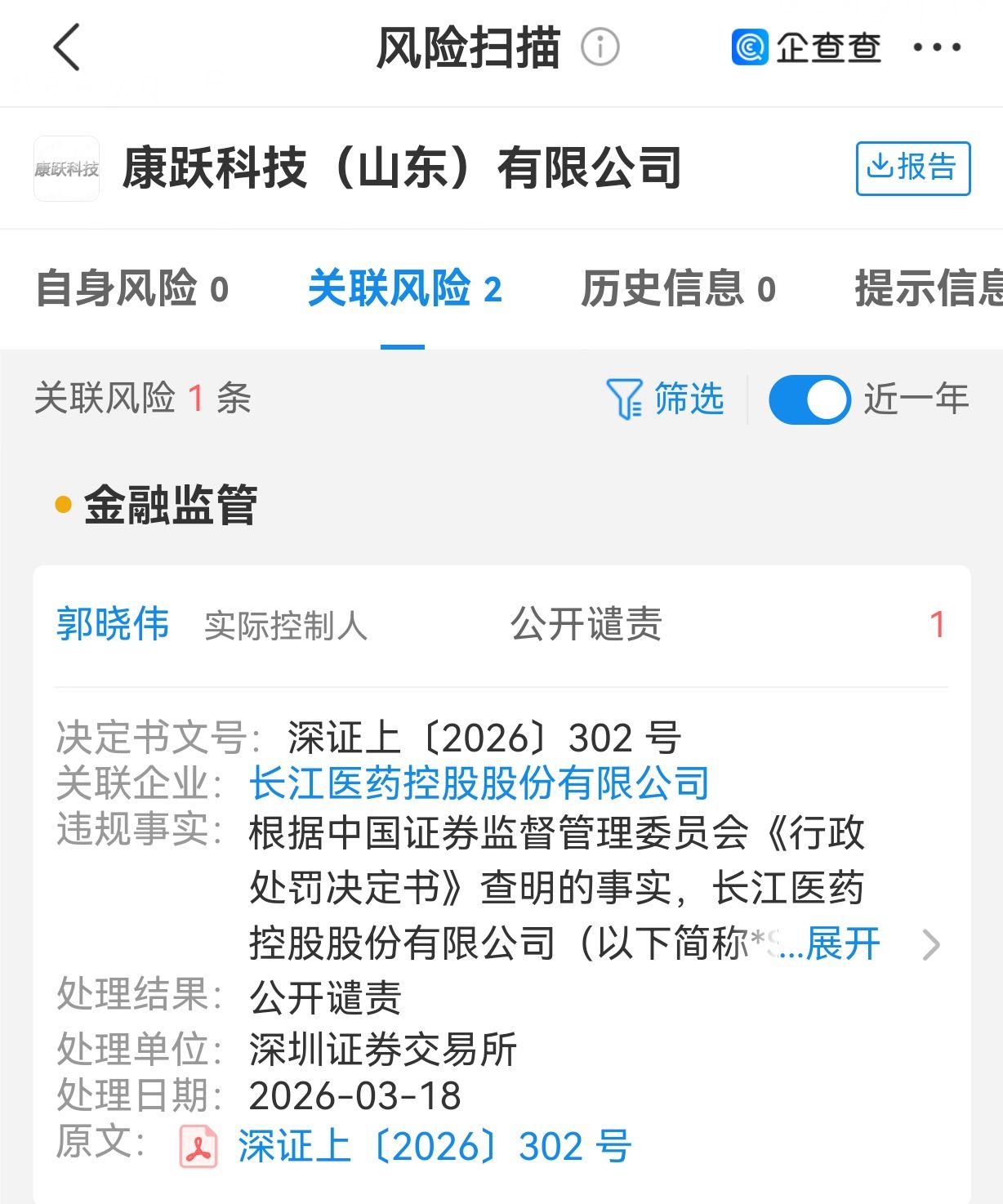The height and width of the screenshot is (1204, 1003).
Task: Switch to the 历史信息 tab
Action: click(678, 289)
